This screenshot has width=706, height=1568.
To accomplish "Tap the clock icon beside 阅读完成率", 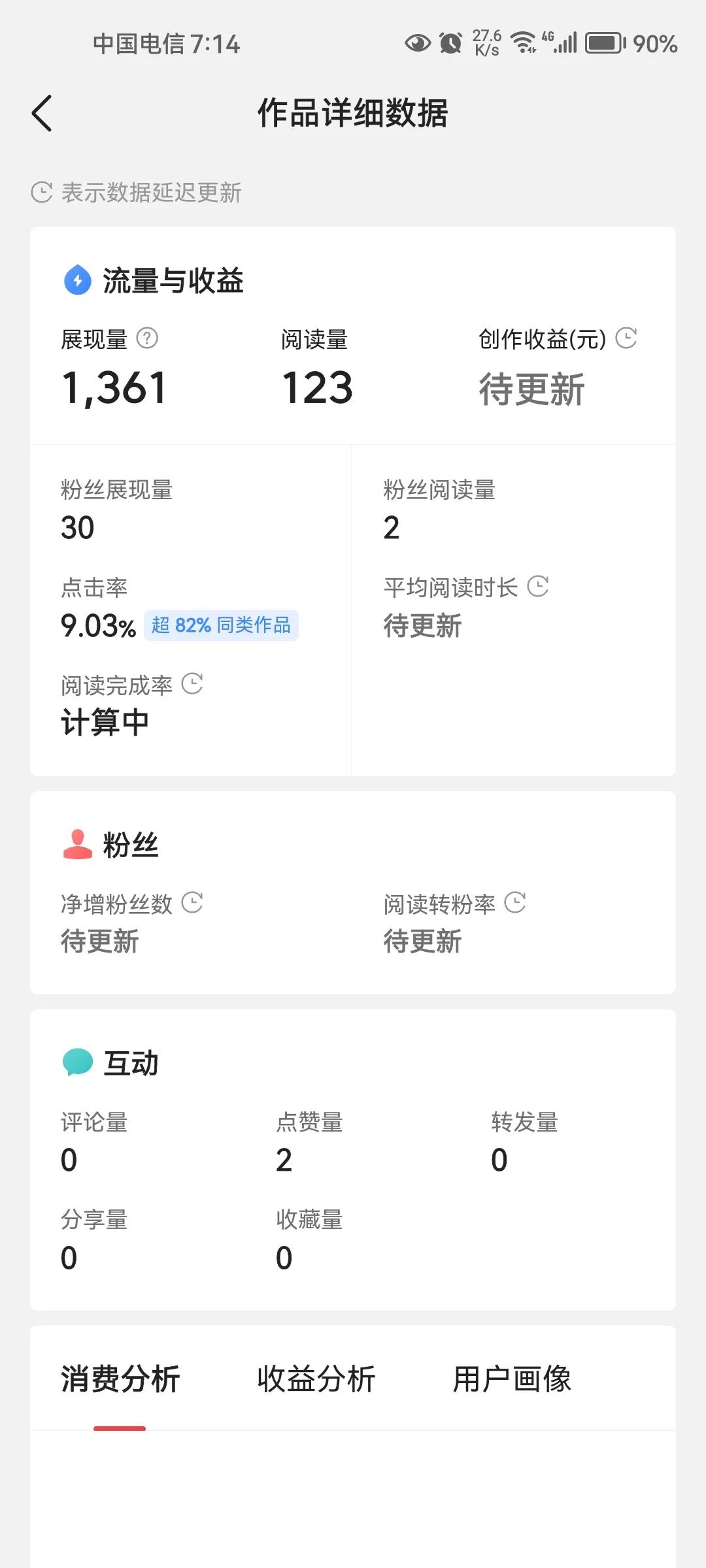I will (x=191, y=685).
